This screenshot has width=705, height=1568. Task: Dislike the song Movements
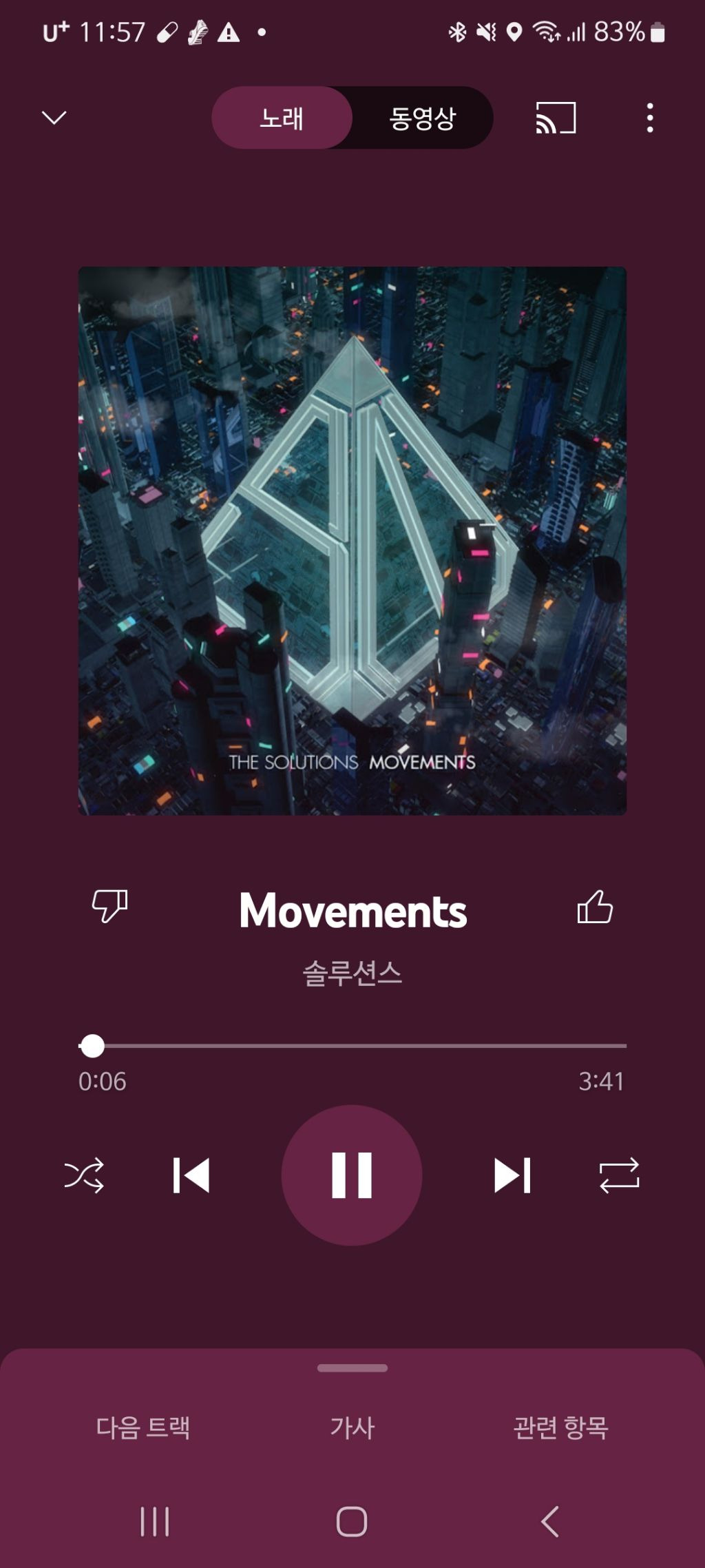click(110, 906)
